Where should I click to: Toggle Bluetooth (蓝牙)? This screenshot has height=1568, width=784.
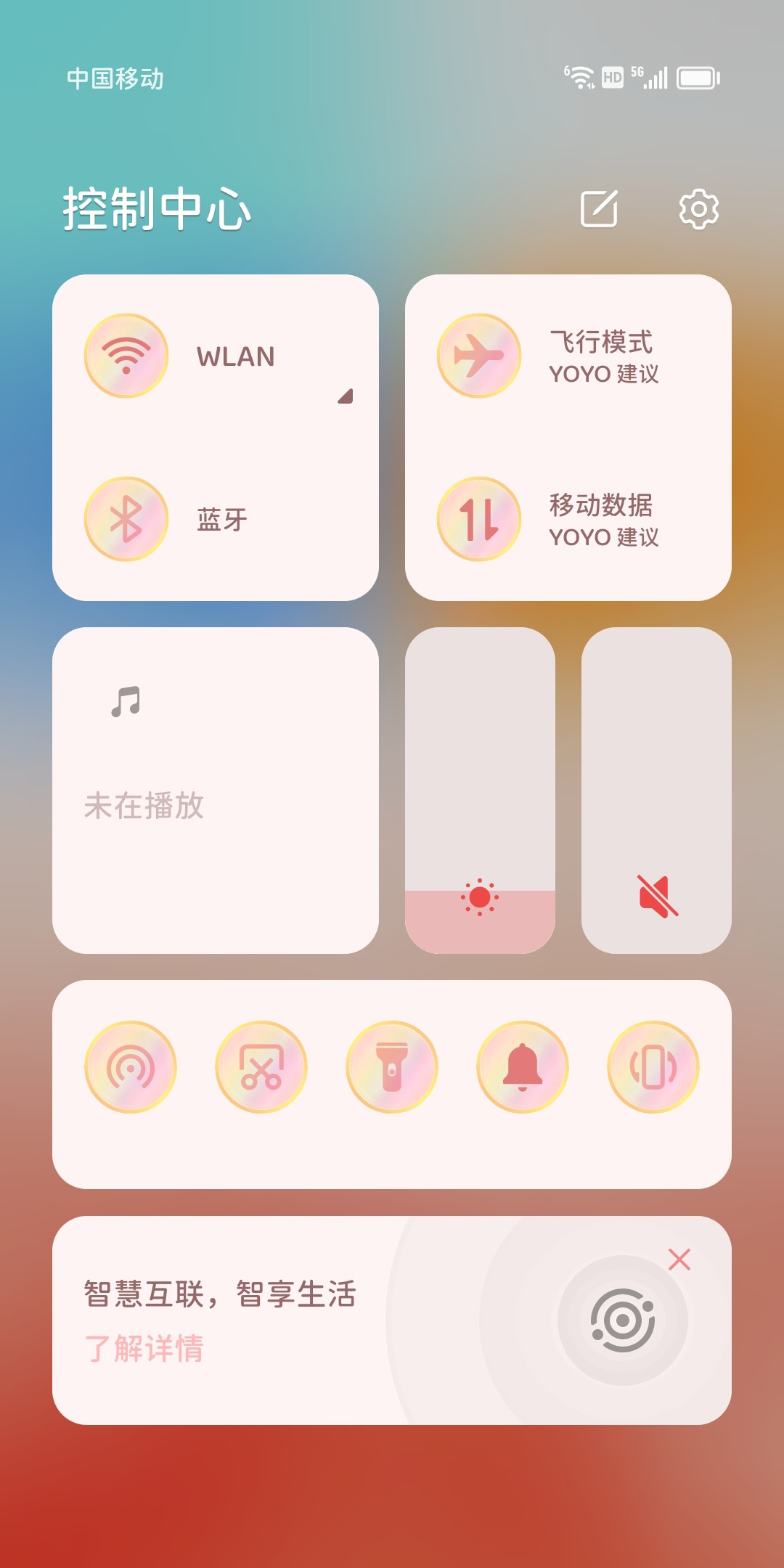[126, 519]
